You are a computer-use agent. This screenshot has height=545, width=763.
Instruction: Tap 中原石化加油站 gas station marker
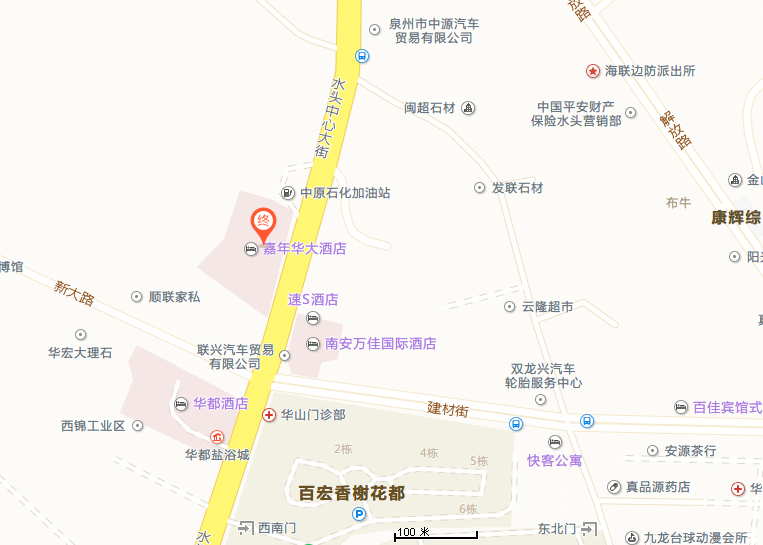288,193
